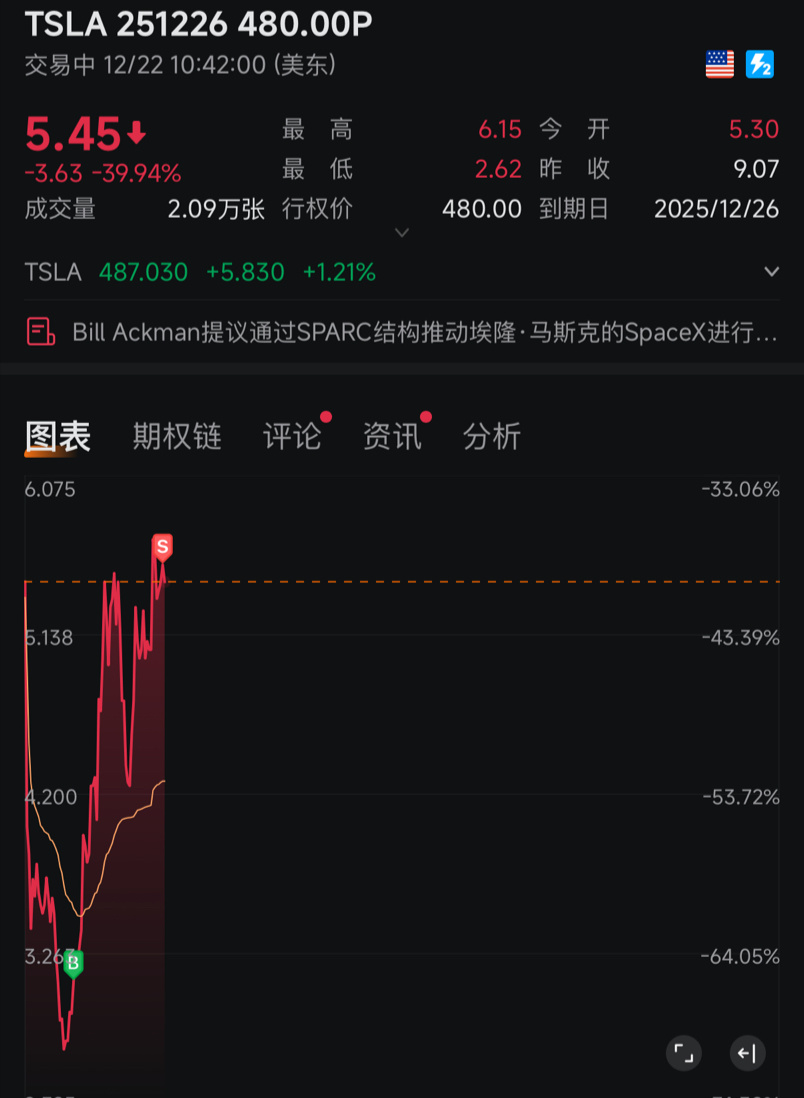The image size is (804, 1098).
Task: Open the chart in fullscreen mode
Action: [684, 1052]
